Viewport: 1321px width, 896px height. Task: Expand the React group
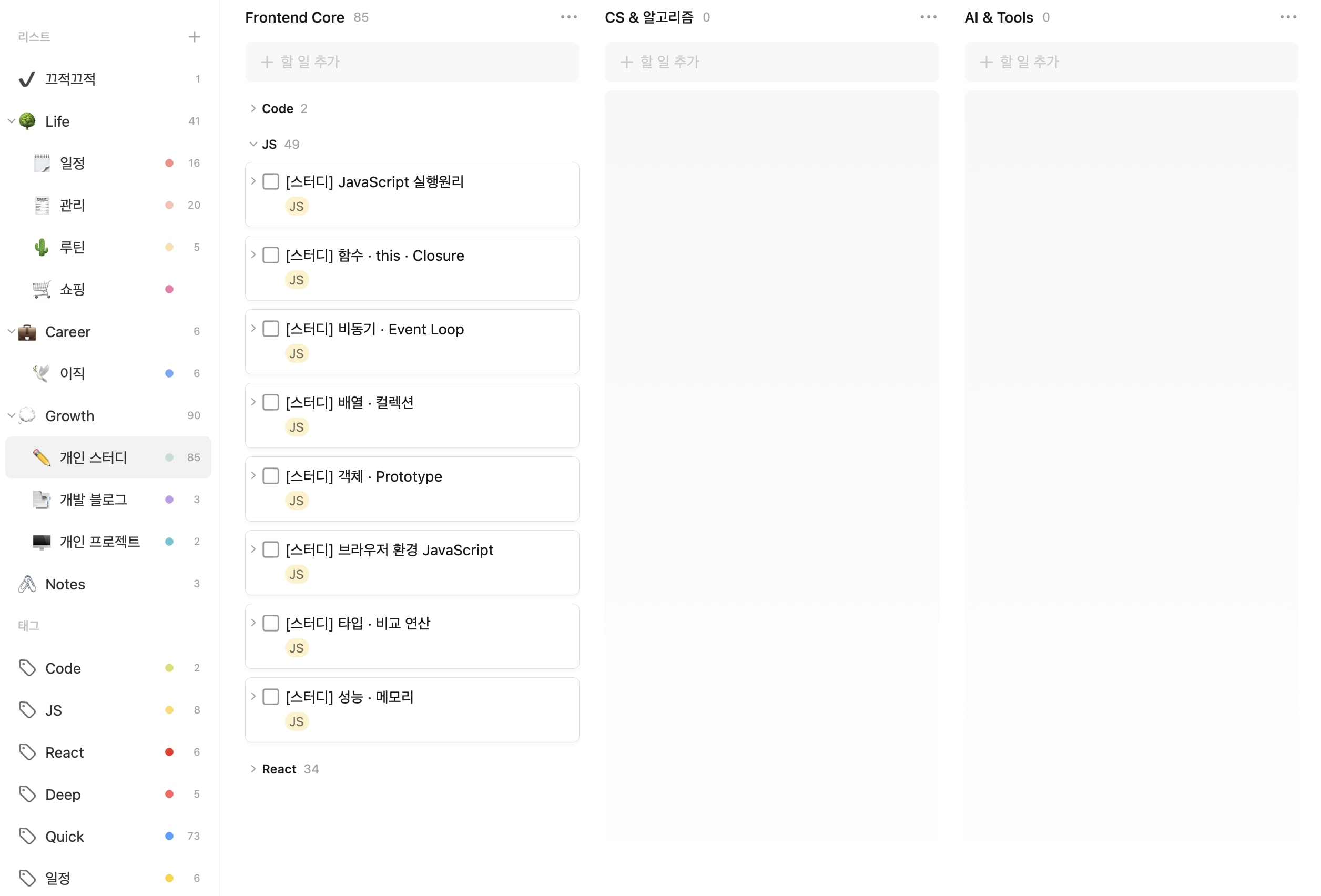[253, 769]
